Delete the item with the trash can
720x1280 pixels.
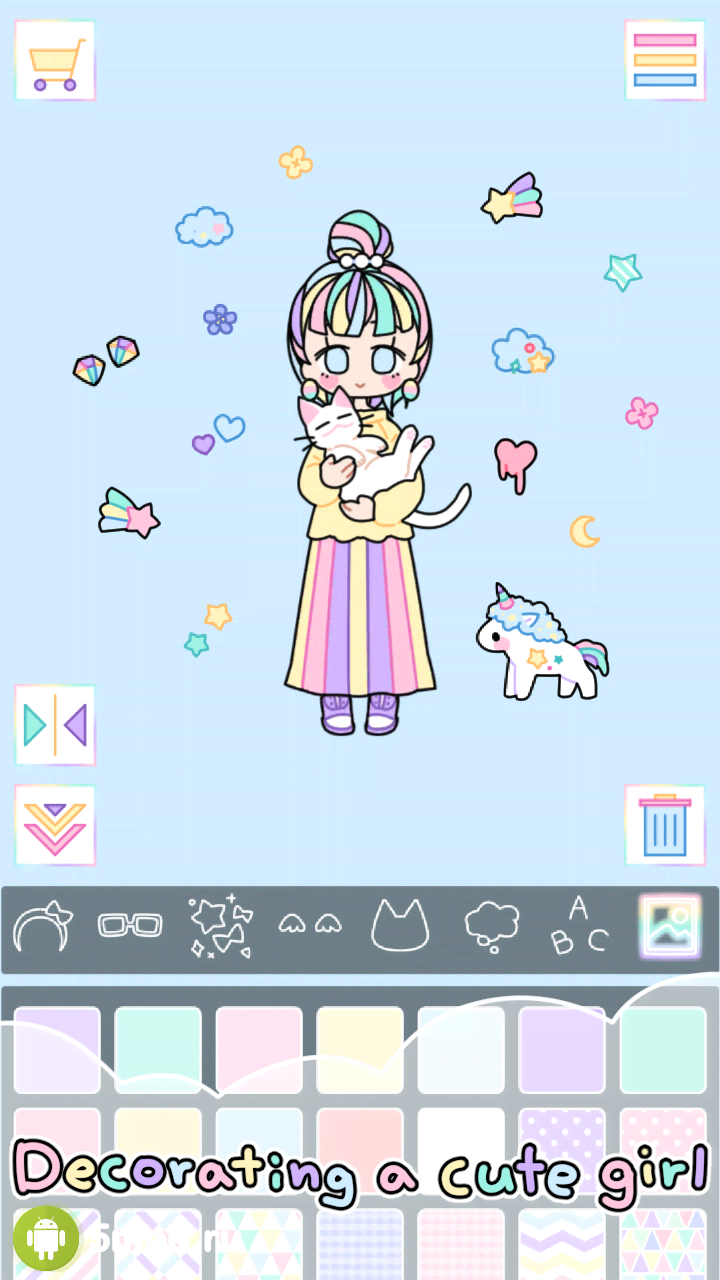click(665, 825)
